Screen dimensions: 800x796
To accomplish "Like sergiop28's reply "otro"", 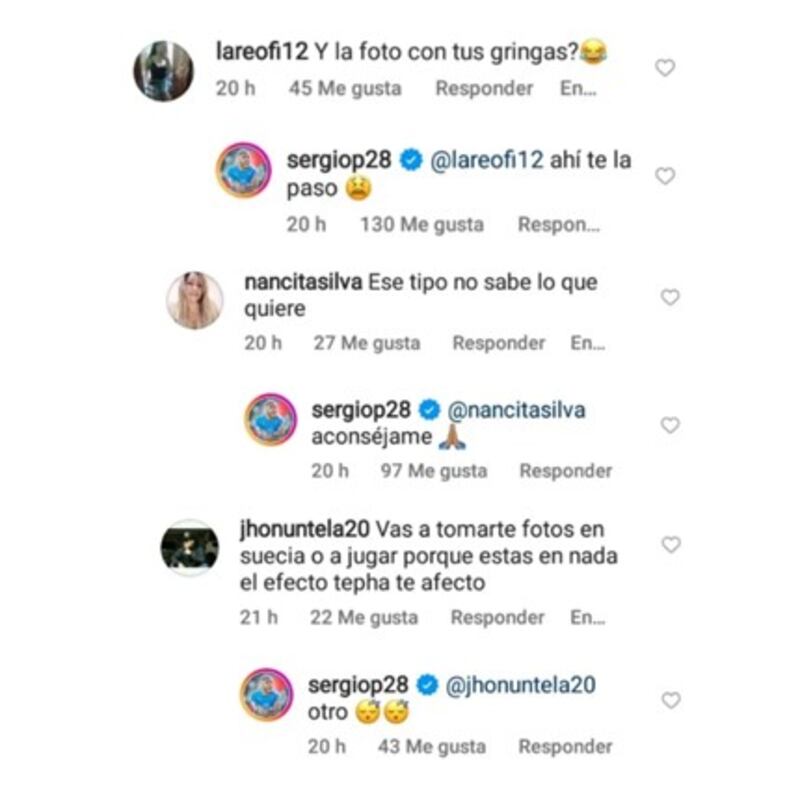I will [670, 700].
